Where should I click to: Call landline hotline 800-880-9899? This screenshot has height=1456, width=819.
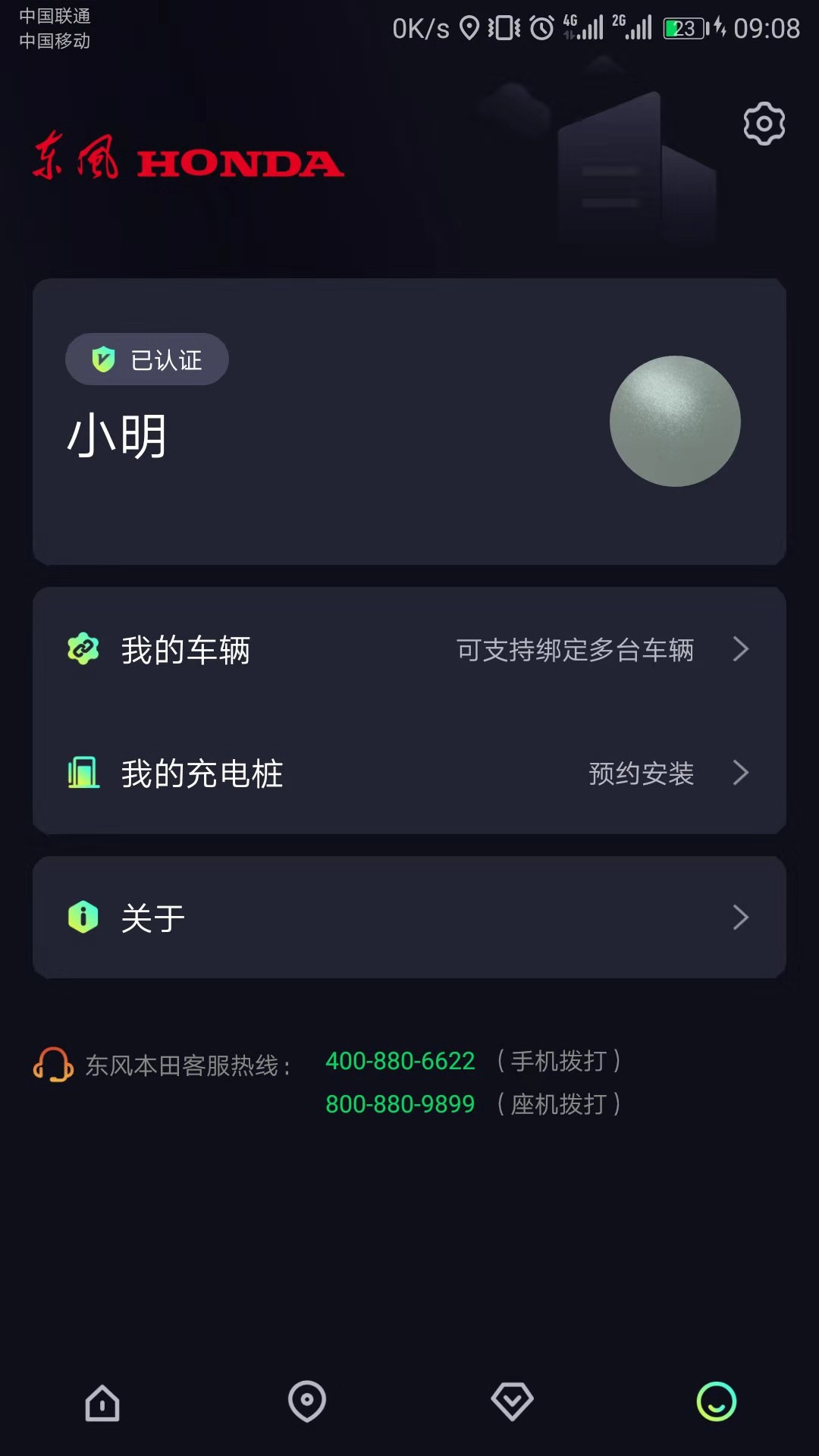pyautogui.click(x=400, y=1104)
